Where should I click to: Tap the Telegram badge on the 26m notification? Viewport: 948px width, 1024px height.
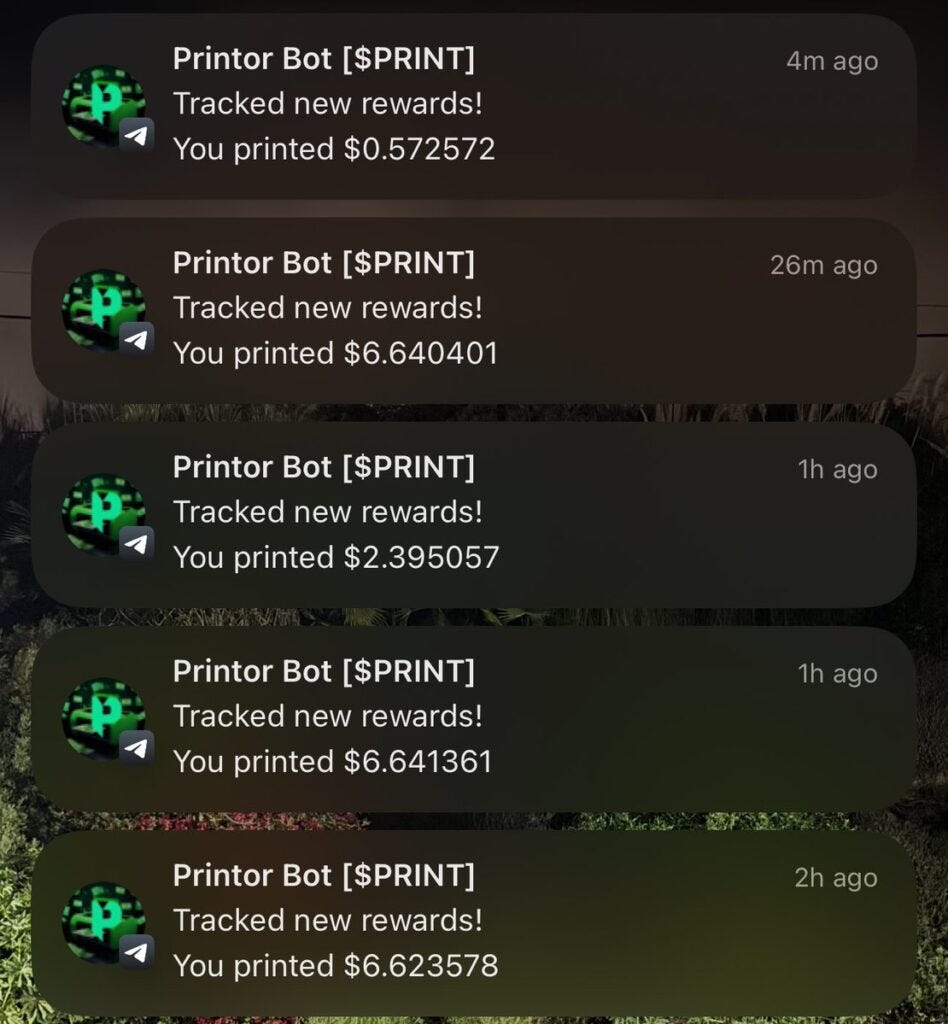[136, 339]
